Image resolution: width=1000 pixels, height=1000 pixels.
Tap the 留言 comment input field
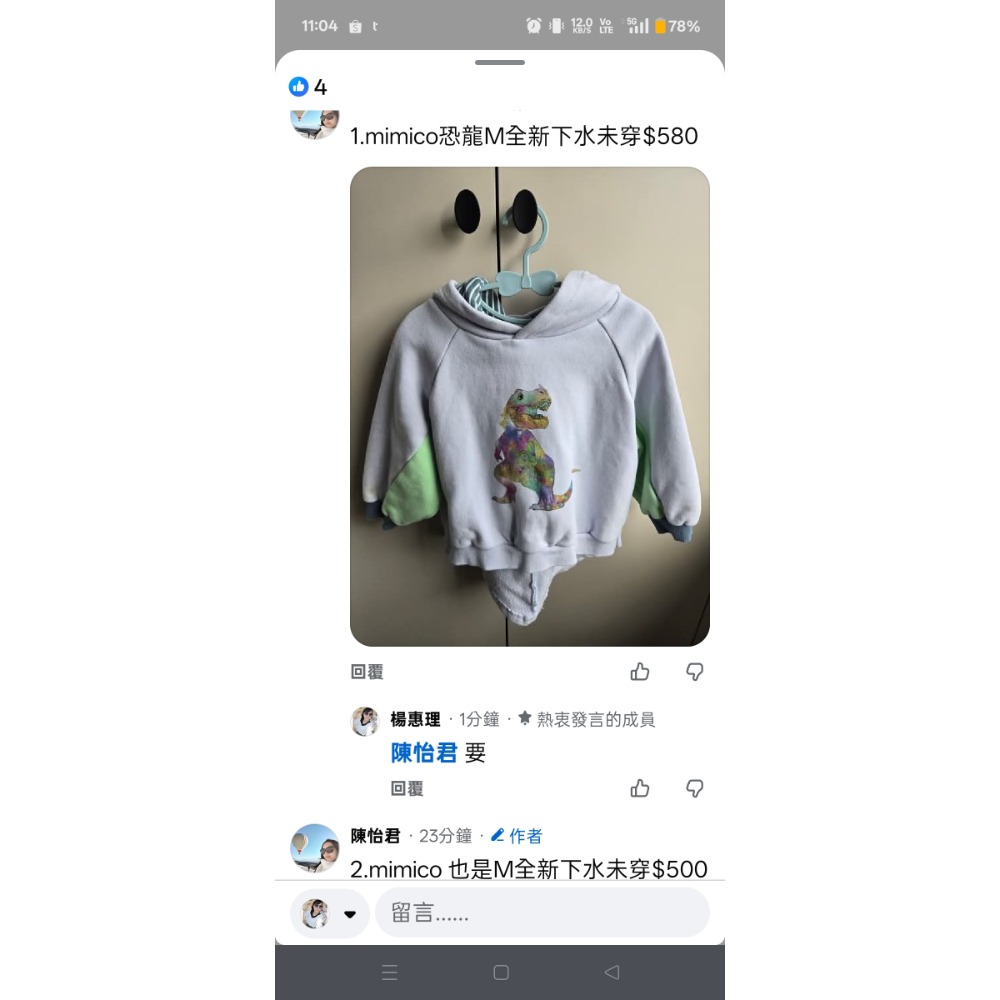click(x=541, y=913)
